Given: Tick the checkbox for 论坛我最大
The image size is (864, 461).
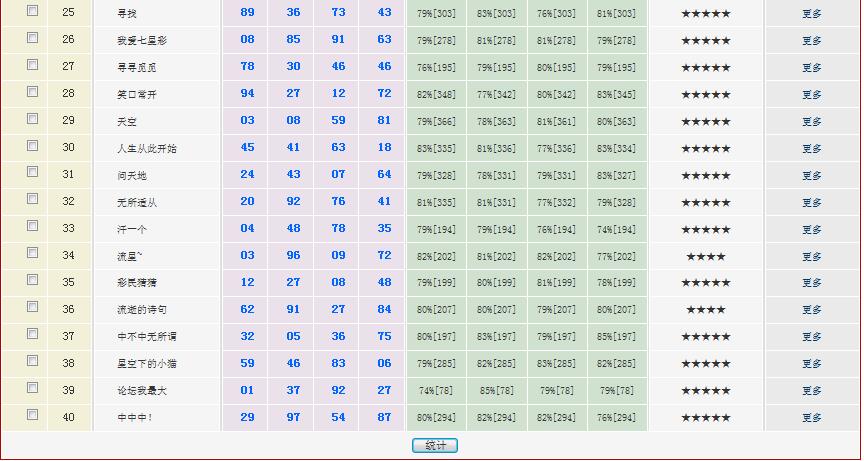Looking at the screenshot, I should (x=33, y=388).
